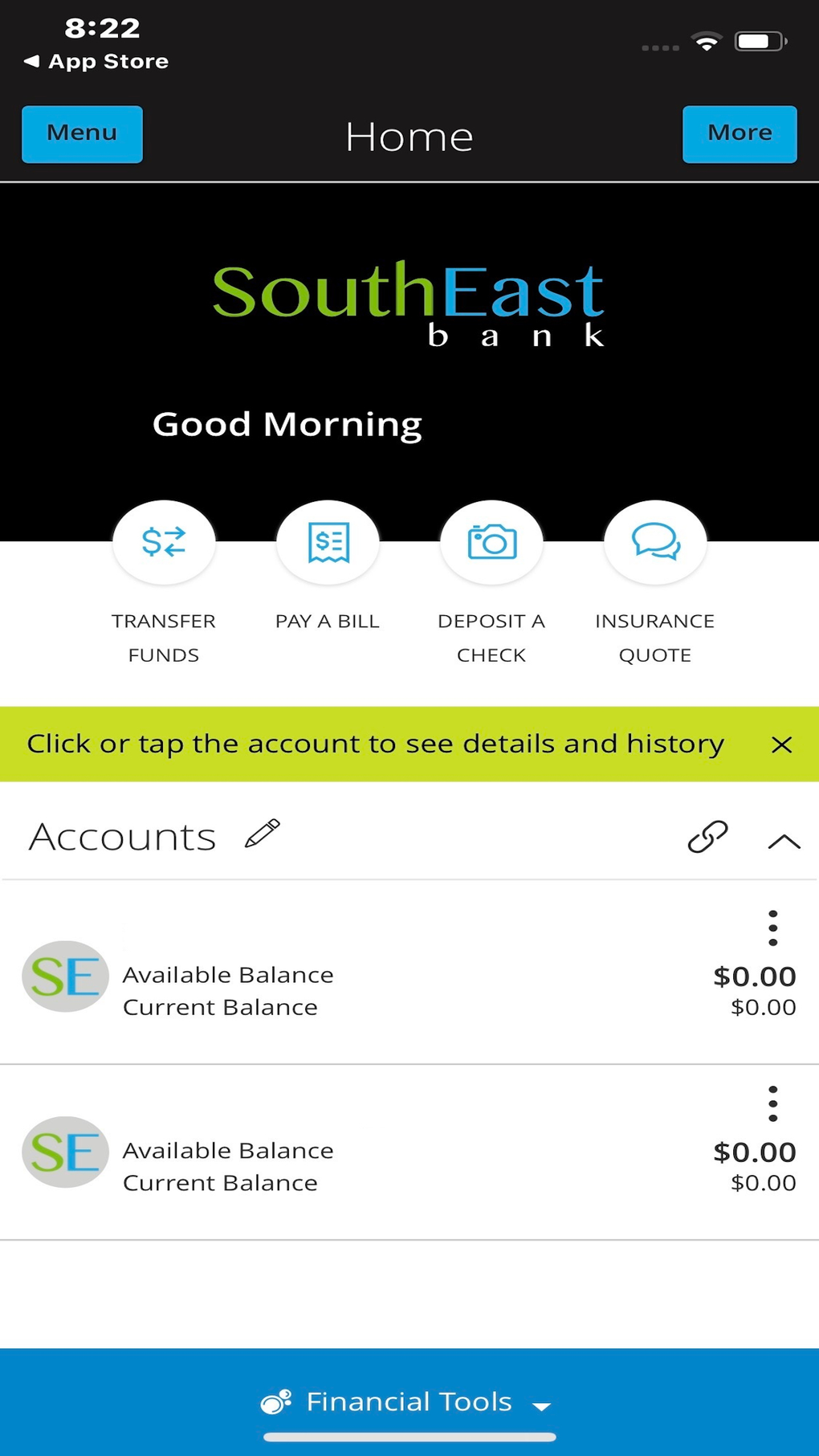
Task: Open the Pay A Bill feature
Action: click(x=327, y=542)
